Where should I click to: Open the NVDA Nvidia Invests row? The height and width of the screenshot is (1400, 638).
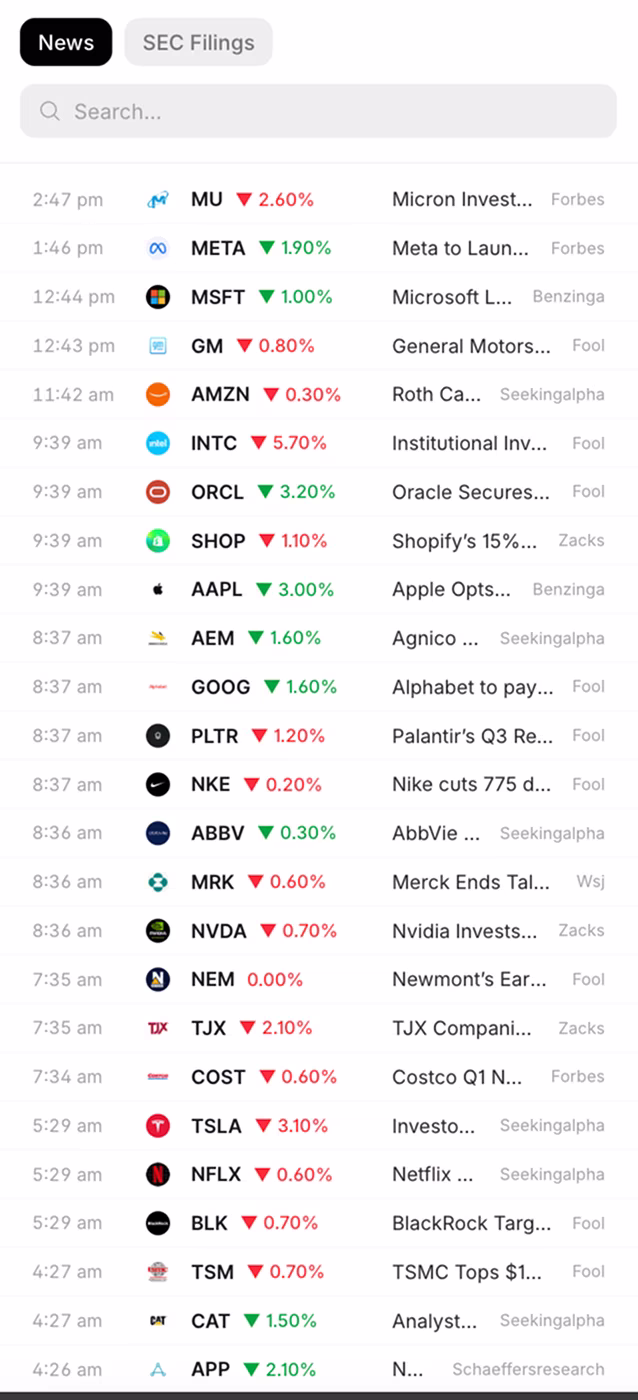464,931
